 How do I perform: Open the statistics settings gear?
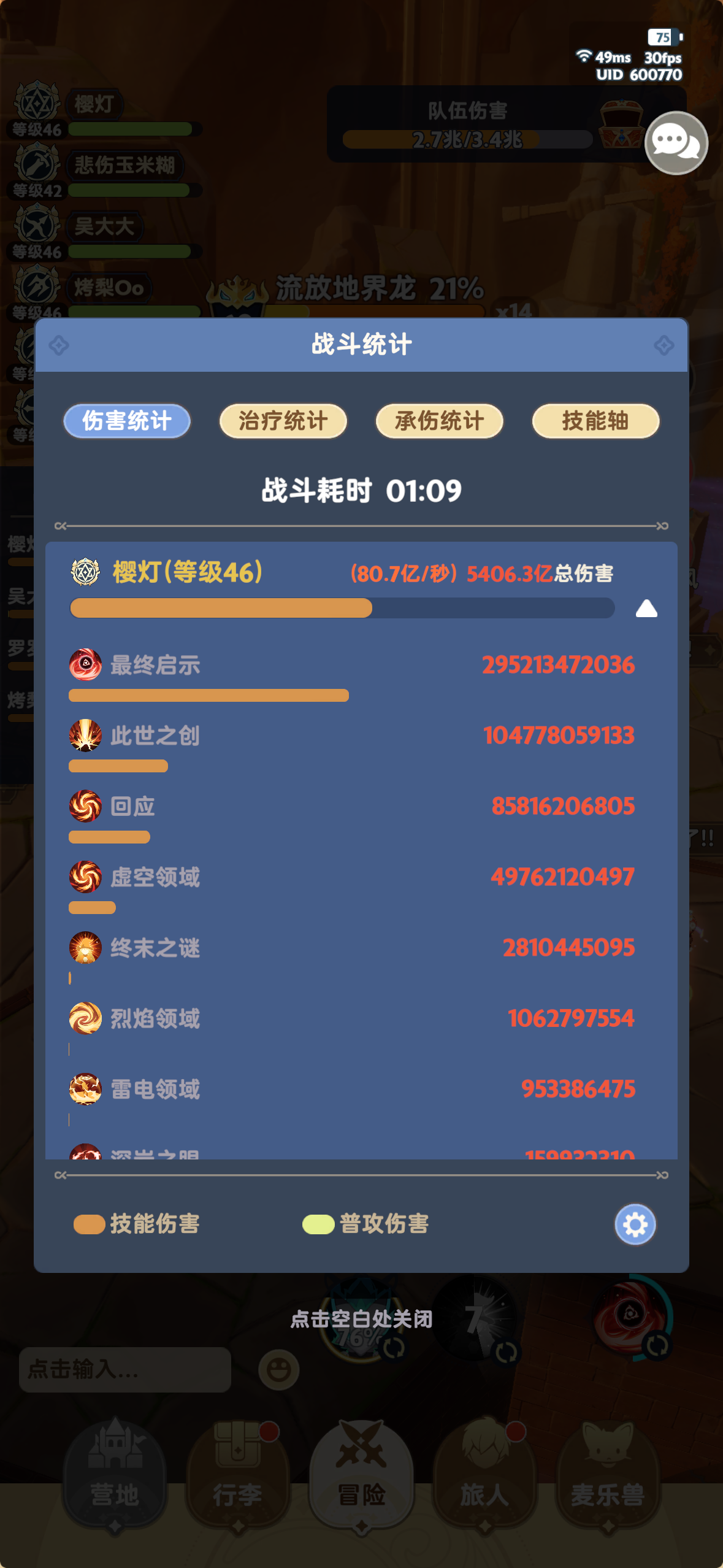pyautogui.click(x=636, y=1224)
